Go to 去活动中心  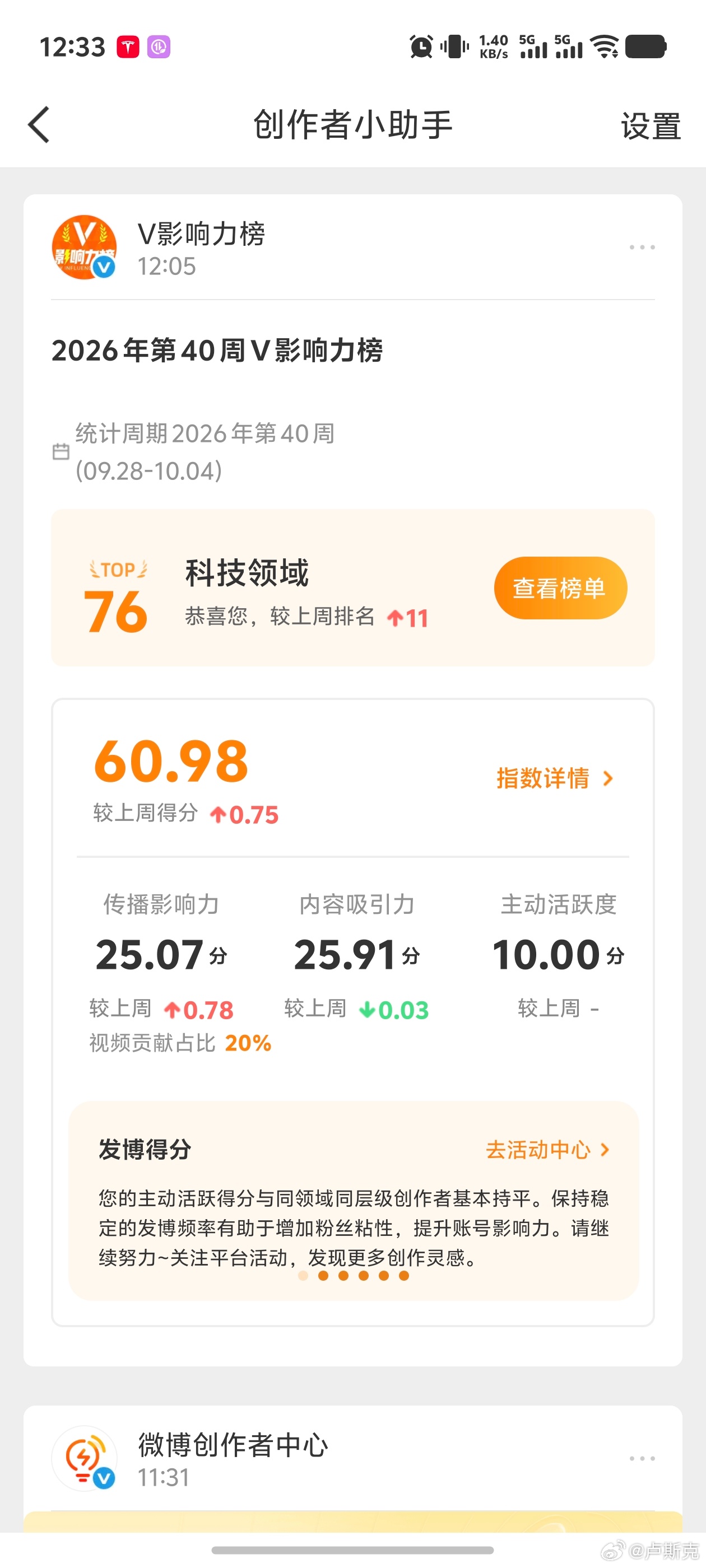click(x=547, y=1149)
